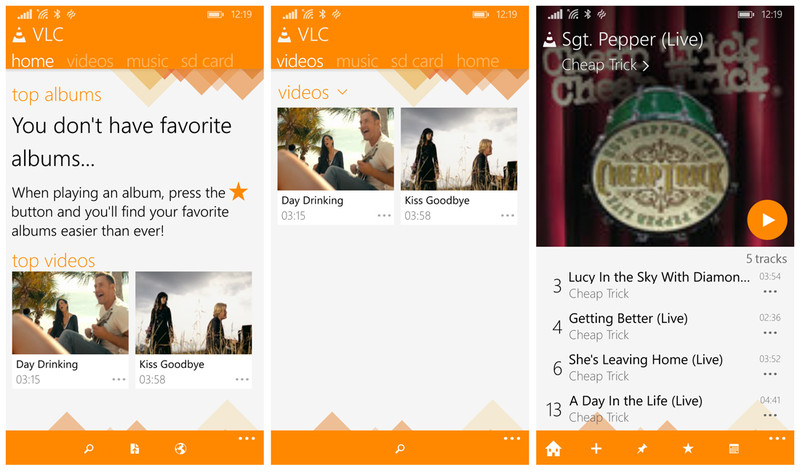The image size is (800, 472).
Task: Open more options for Getting Better (Live)
Action: [x=770, y=332]
